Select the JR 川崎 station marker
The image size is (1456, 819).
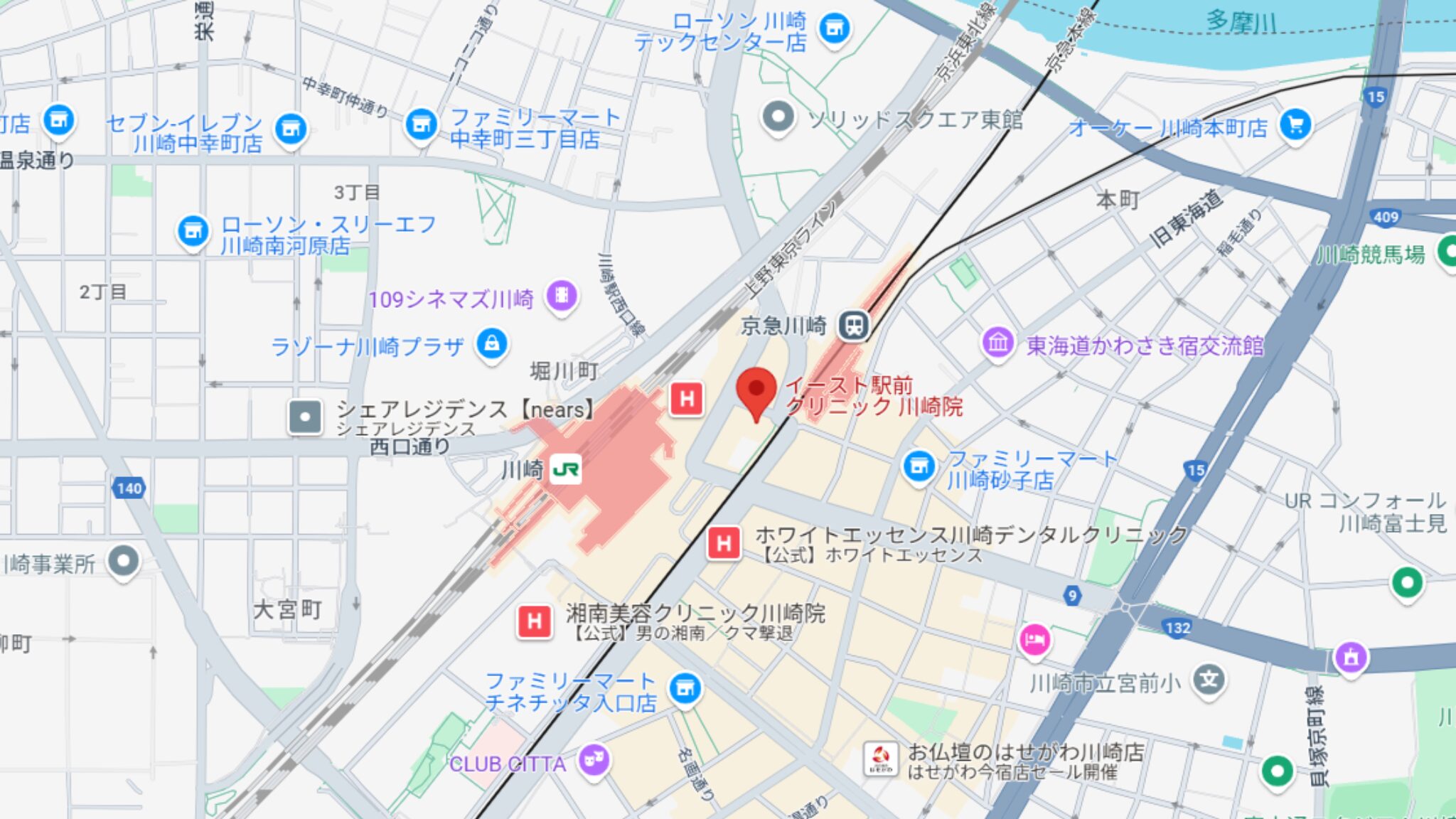click(x=565, y=470)
